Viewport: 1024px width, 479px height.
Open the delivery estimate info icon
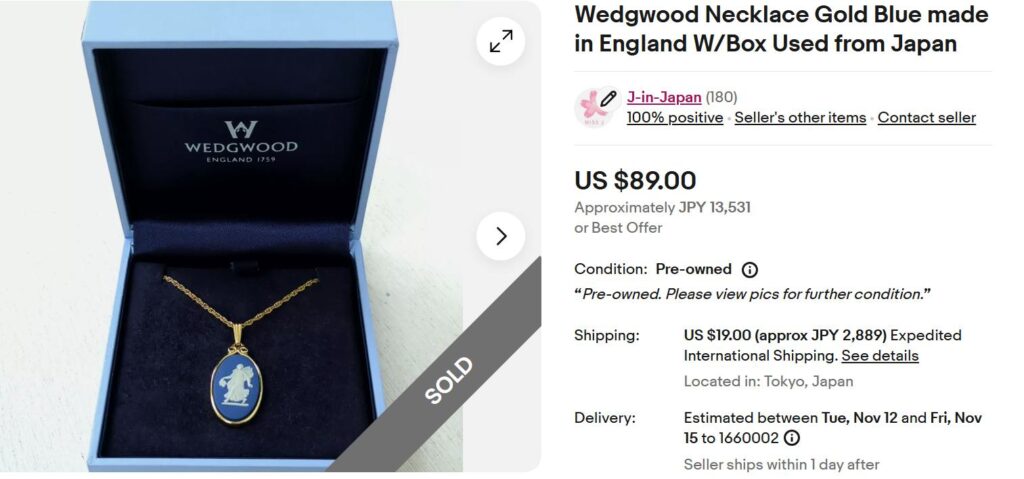tap(791, 438)
